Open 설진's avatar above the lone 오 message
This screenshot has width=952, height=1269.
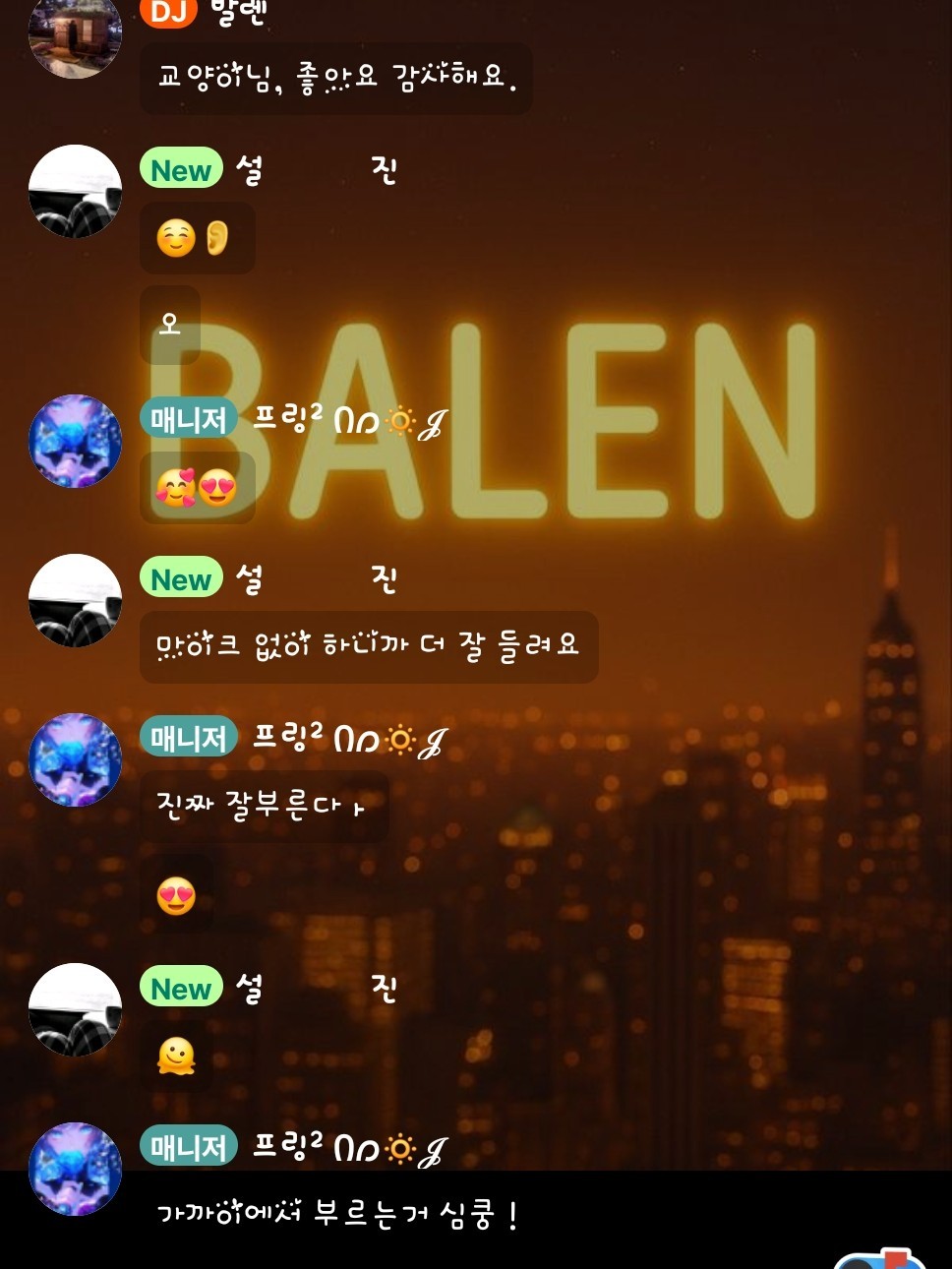coord(75,192)
